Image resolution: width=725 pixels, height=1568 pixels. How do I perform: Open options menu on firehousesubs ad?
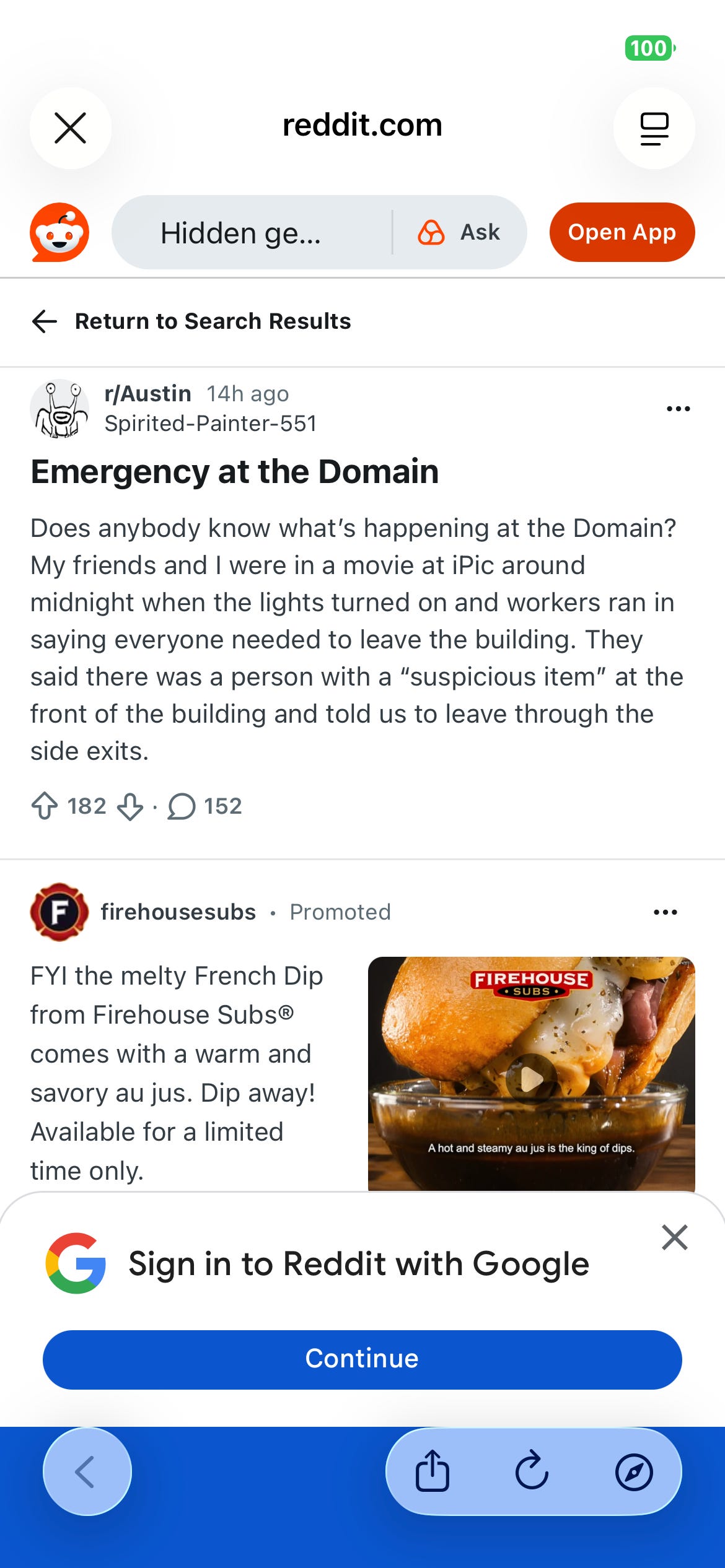pos(665,912)
